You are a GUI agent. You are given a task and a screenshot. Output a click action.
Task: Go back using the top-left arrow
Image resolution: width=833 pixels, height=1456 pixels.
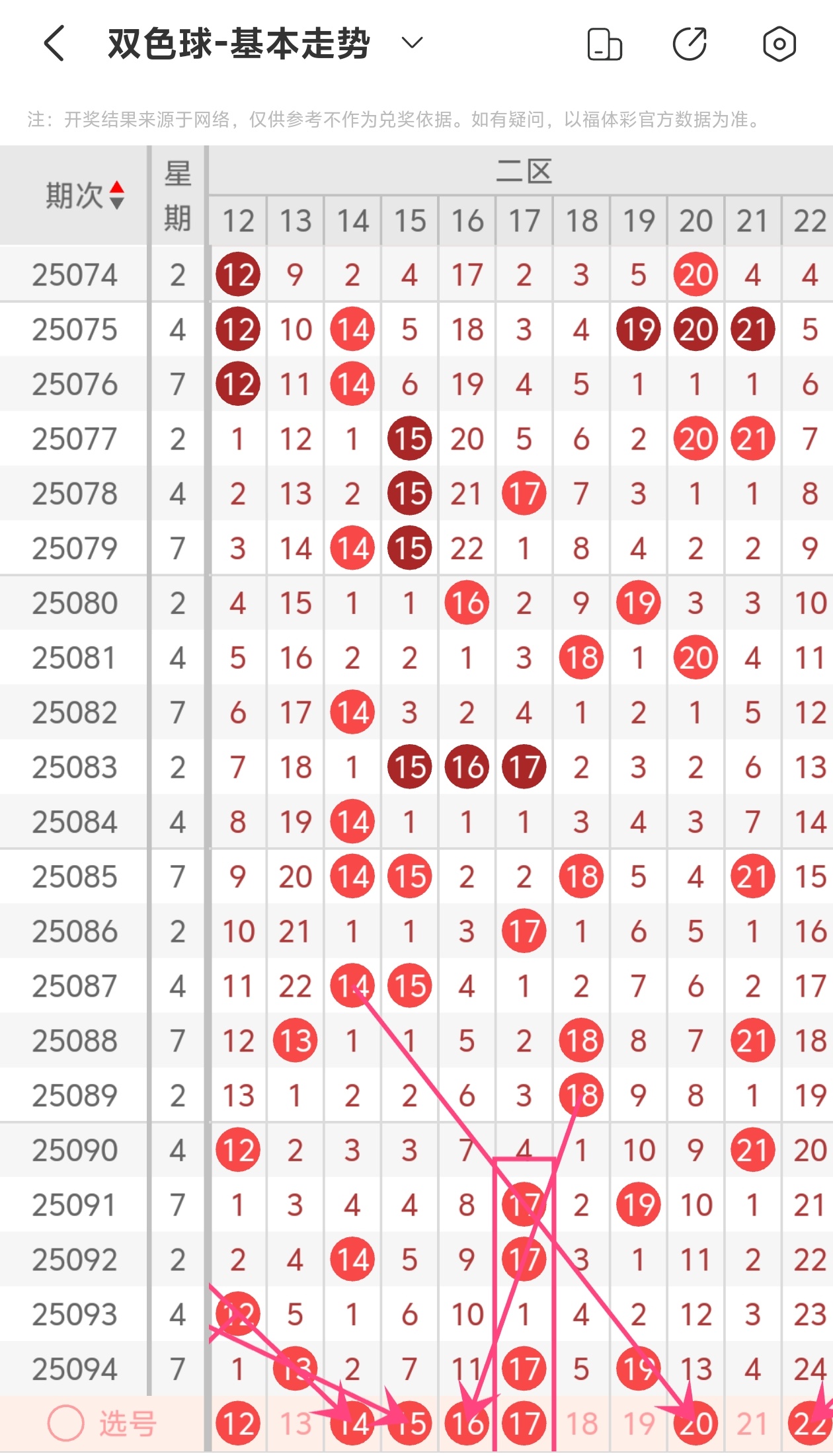[x=54, y=44]
